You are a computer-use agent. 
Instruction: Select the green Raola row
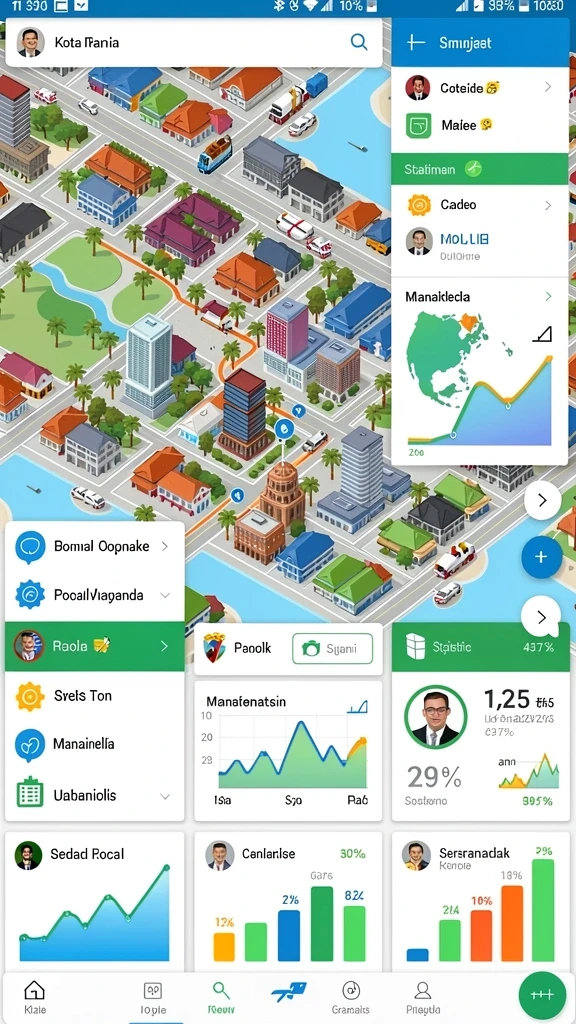95,646
